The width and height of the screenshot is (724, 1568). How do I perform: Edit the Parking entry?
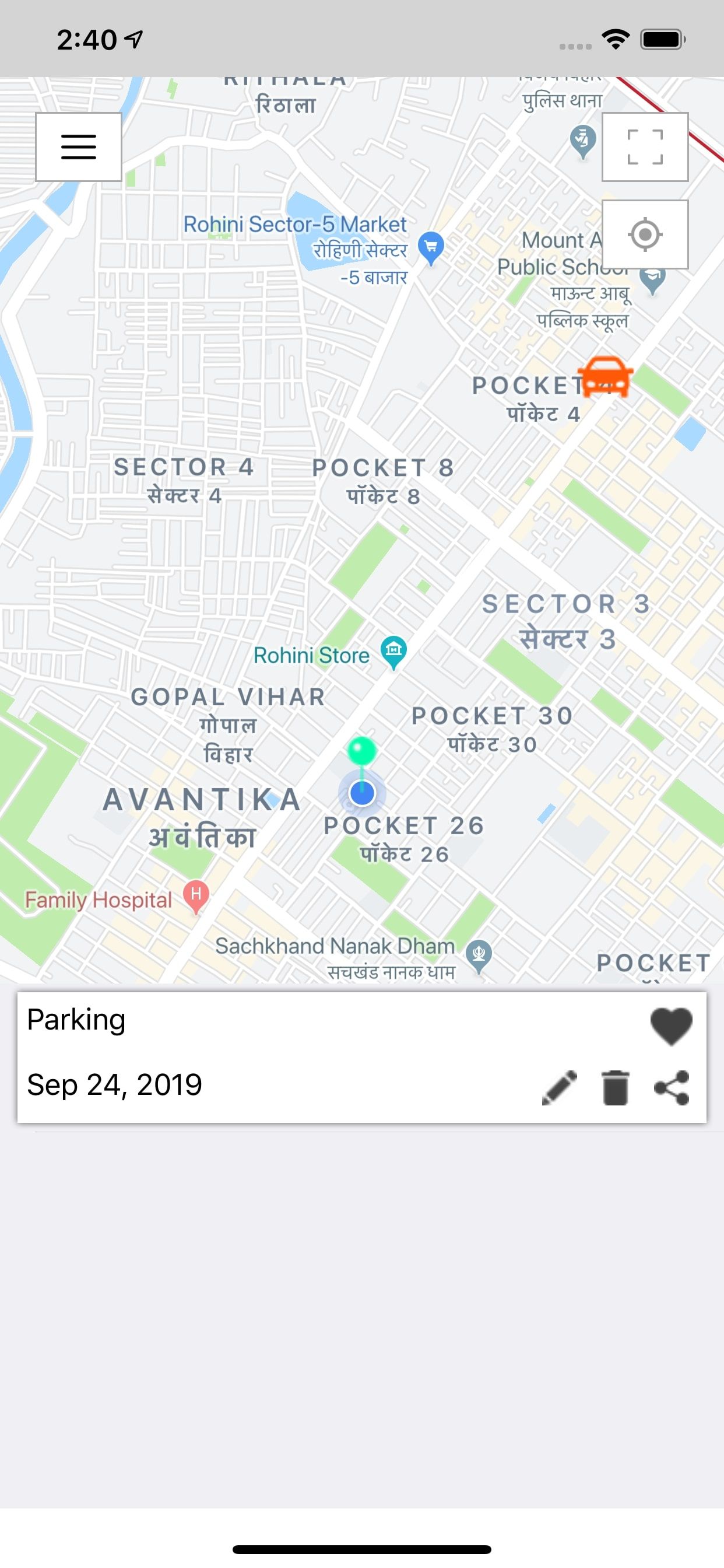point(559,1087)
